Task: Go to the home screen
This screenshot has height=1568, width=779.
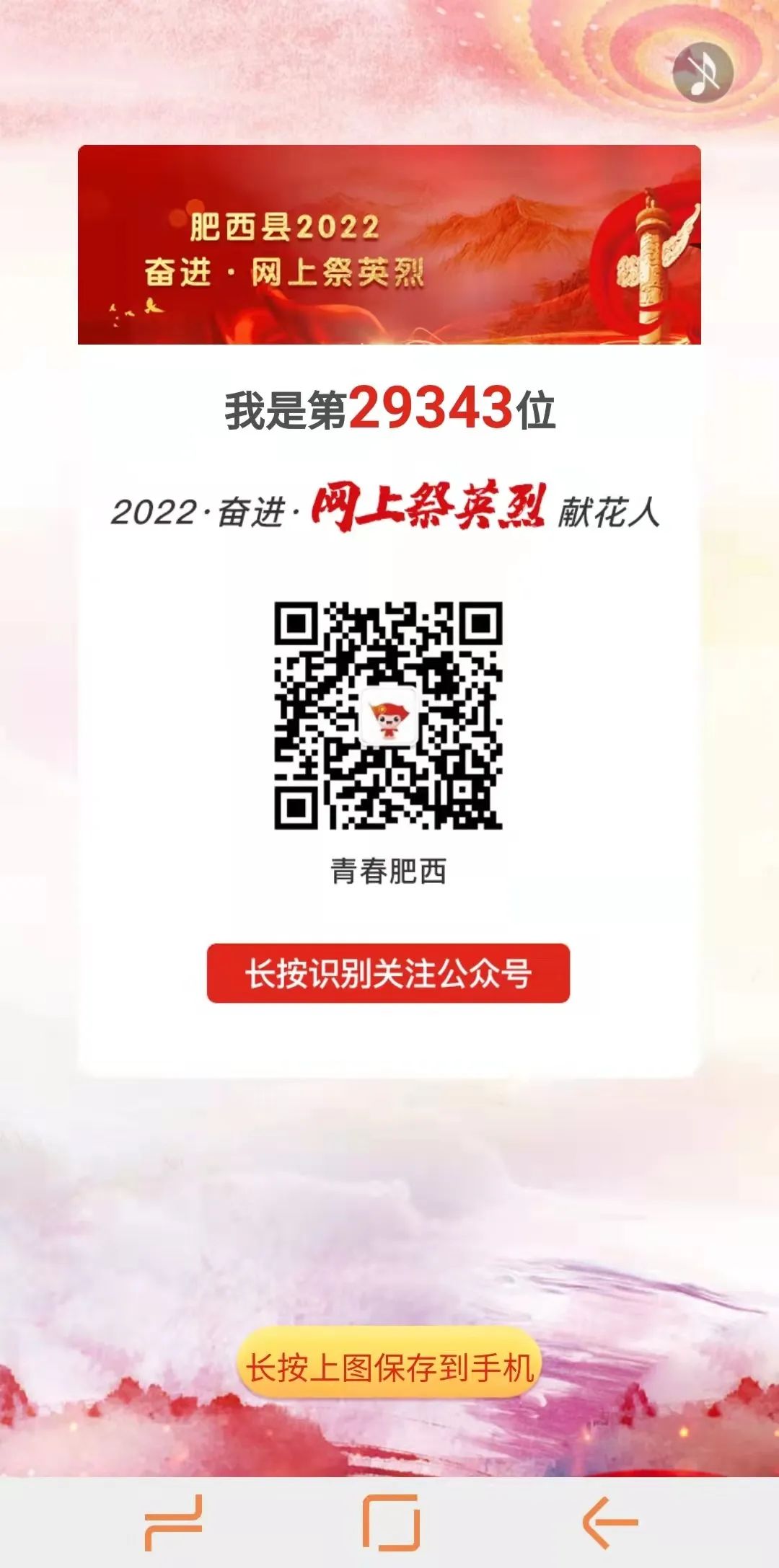Action: pos(390,1522)
